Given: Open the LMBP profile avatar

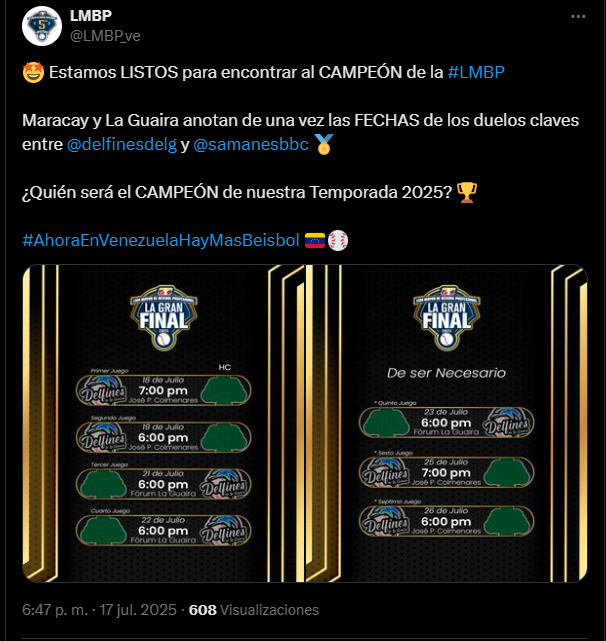Looking at the screenshot, I should click(40, 26).
